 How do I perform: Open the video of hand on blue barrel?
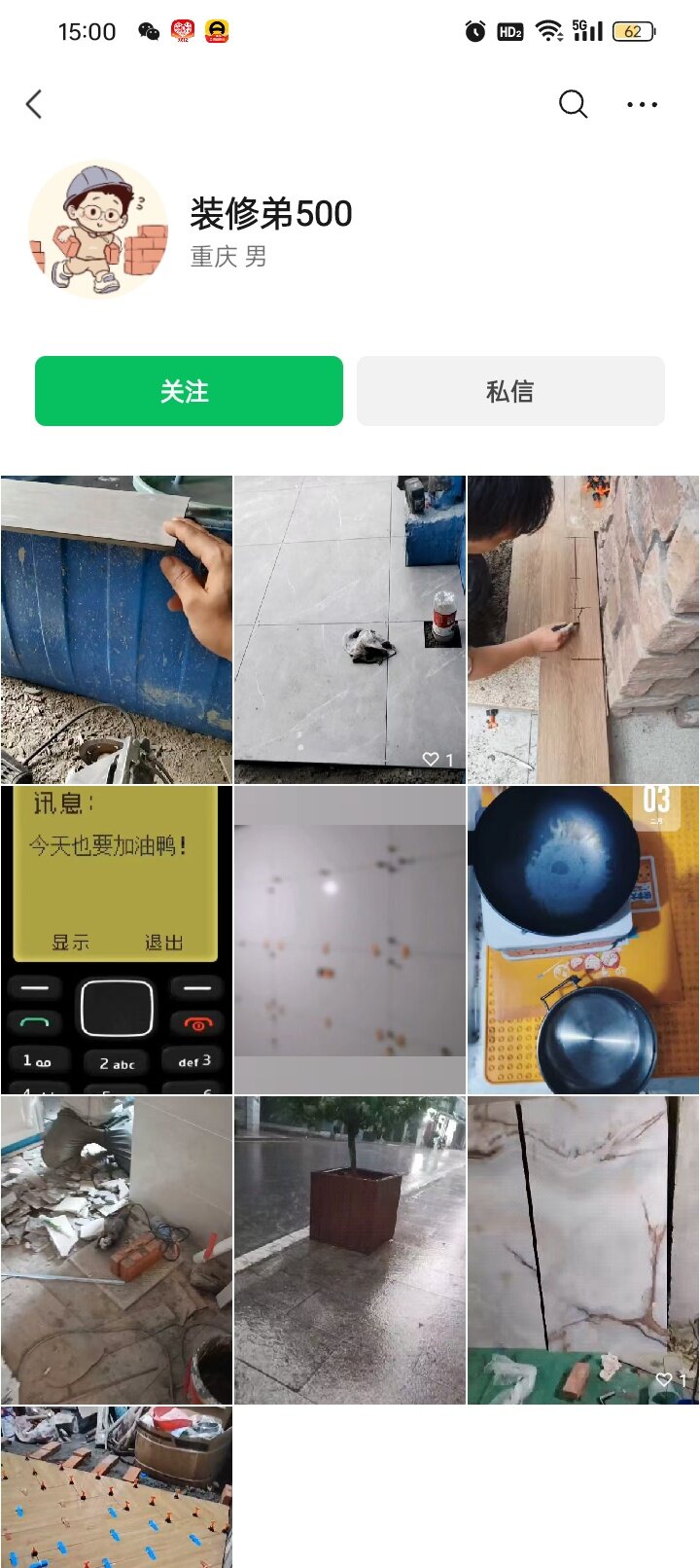pos(117,629)
